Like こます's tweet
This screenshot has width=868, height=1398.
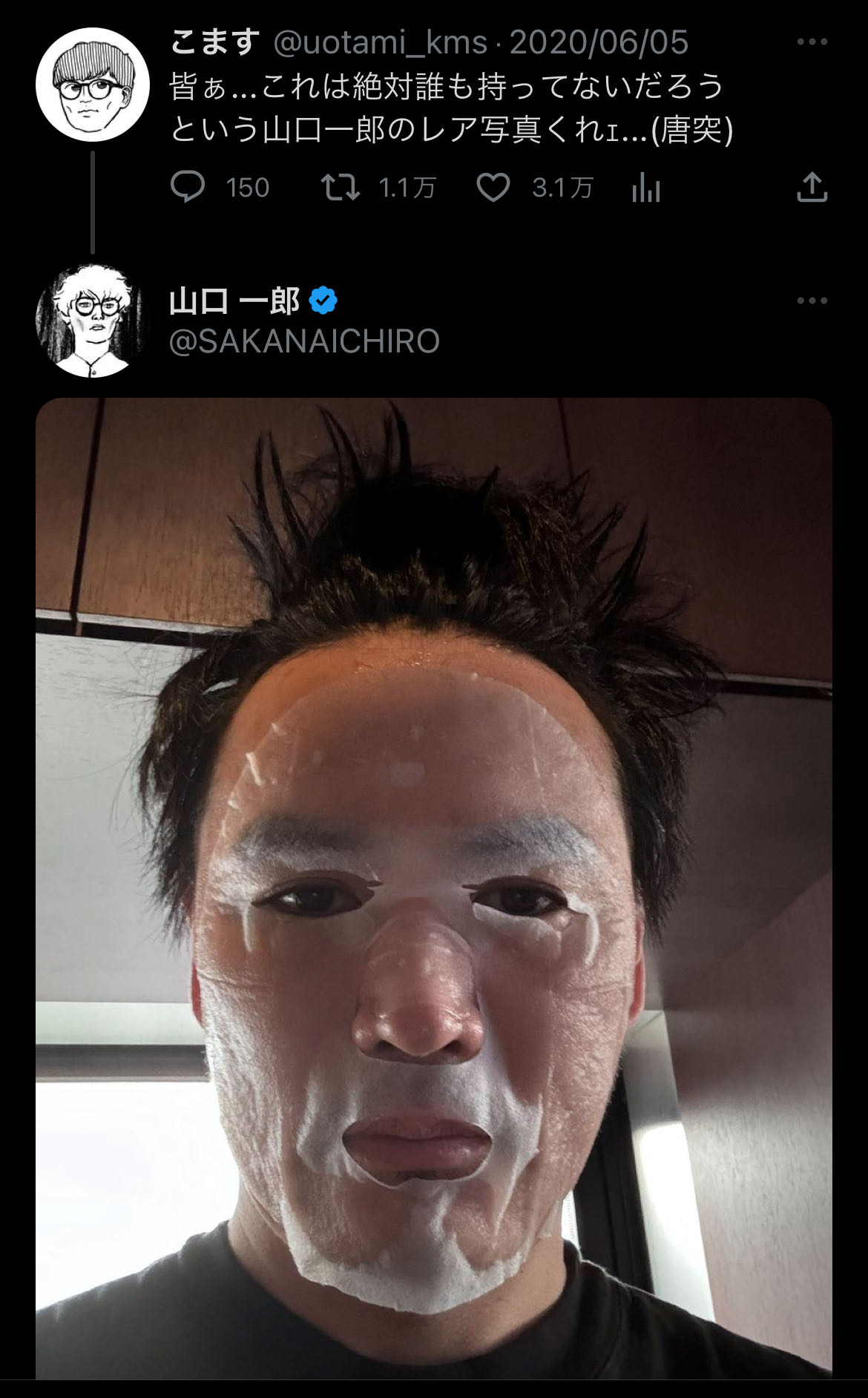pyautogui.click(x=493, y=187)
